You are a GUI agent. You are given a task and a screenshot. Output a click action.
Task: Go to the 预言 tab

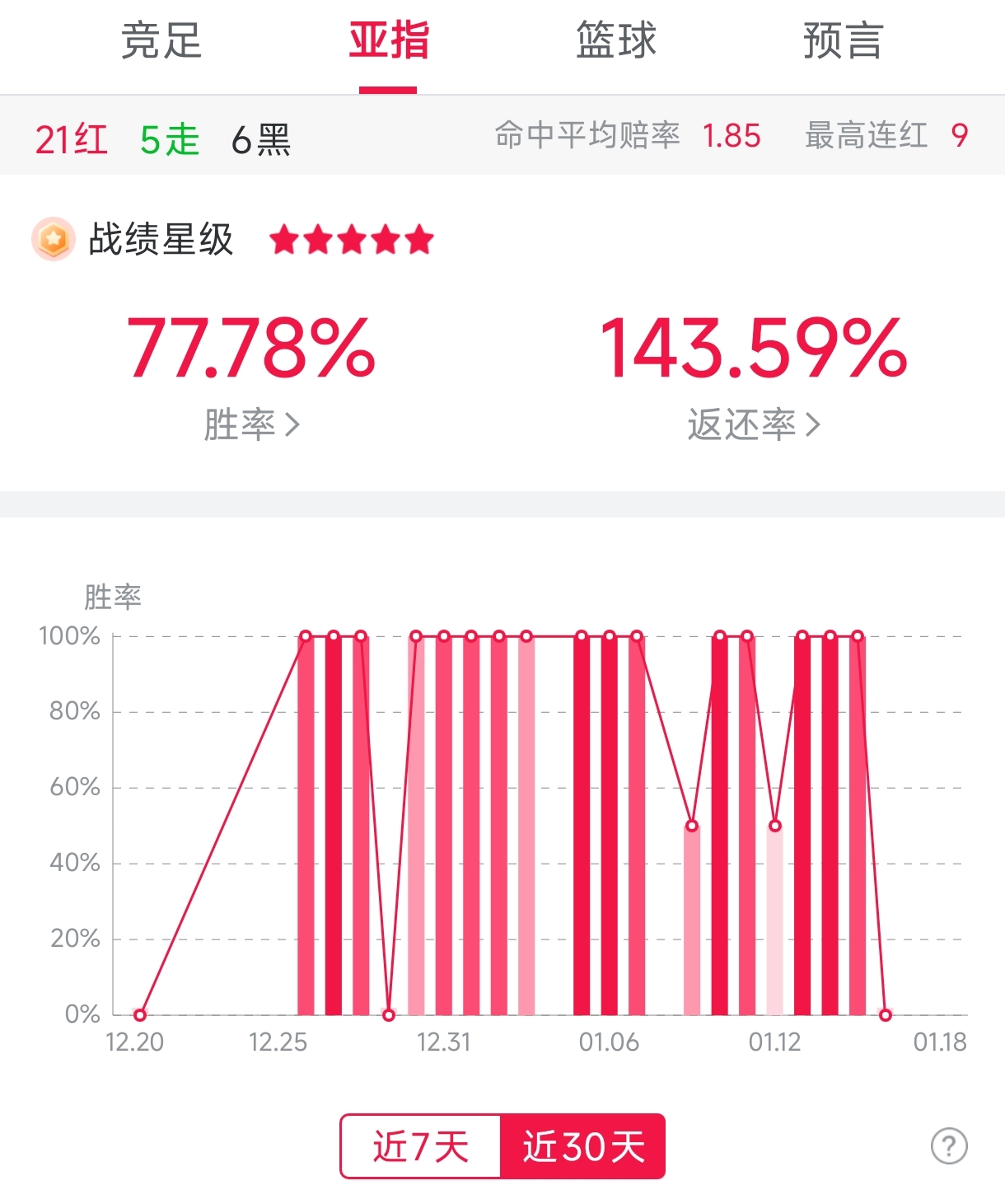click(843, 41)
